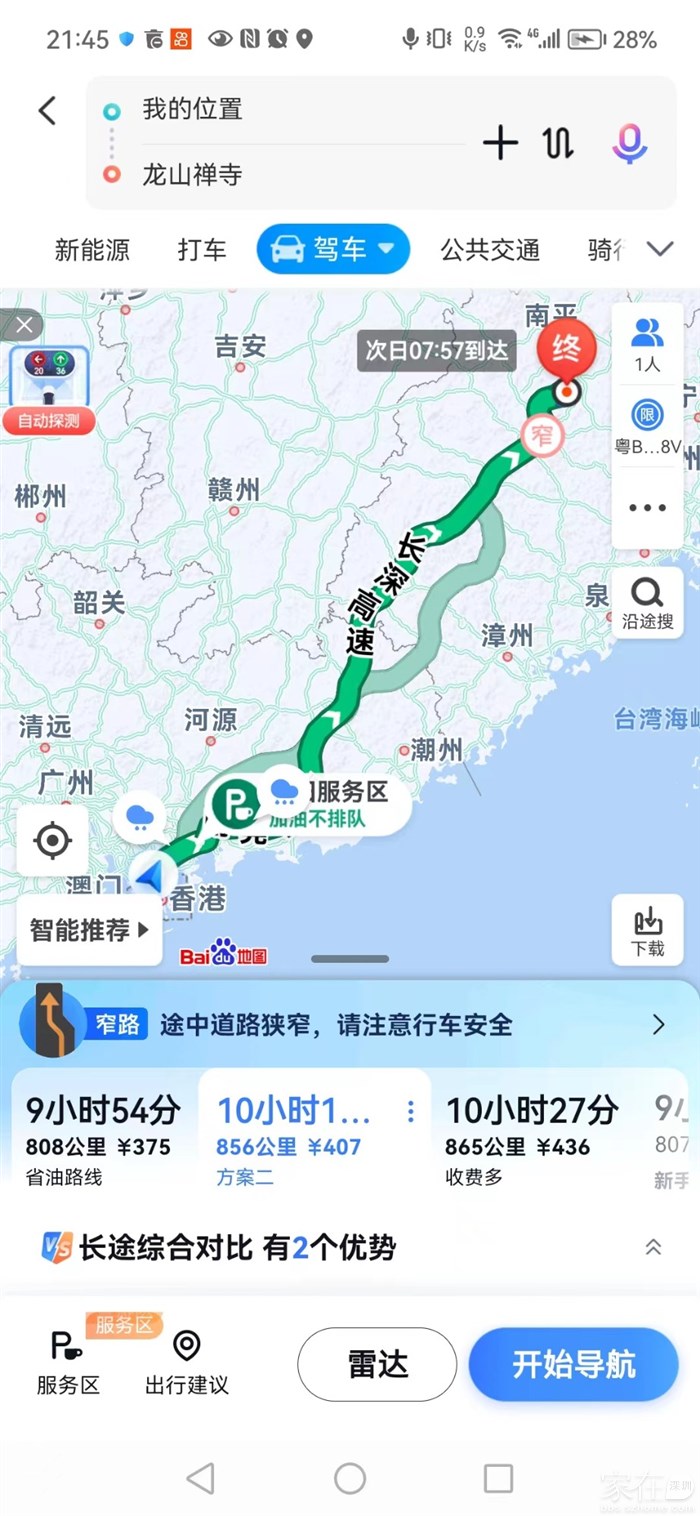The height and width of the screenshot is (1516, 700).
Task: Edit the destination 龙山禅寺
Action: pyautogui.click(x=192, y=175)
